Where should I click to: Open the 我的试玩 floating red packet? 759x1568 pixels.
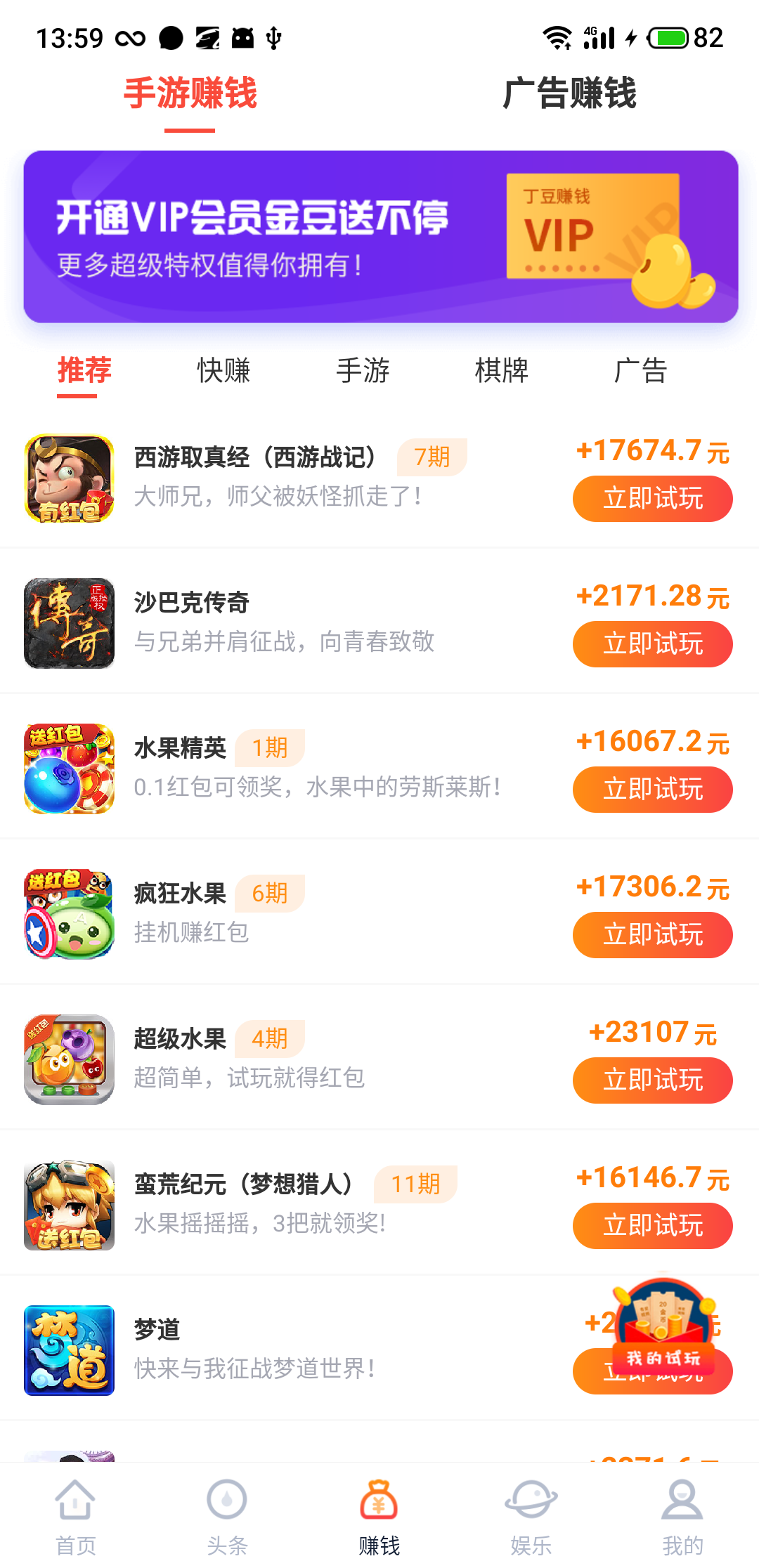tap(663, 1329)
